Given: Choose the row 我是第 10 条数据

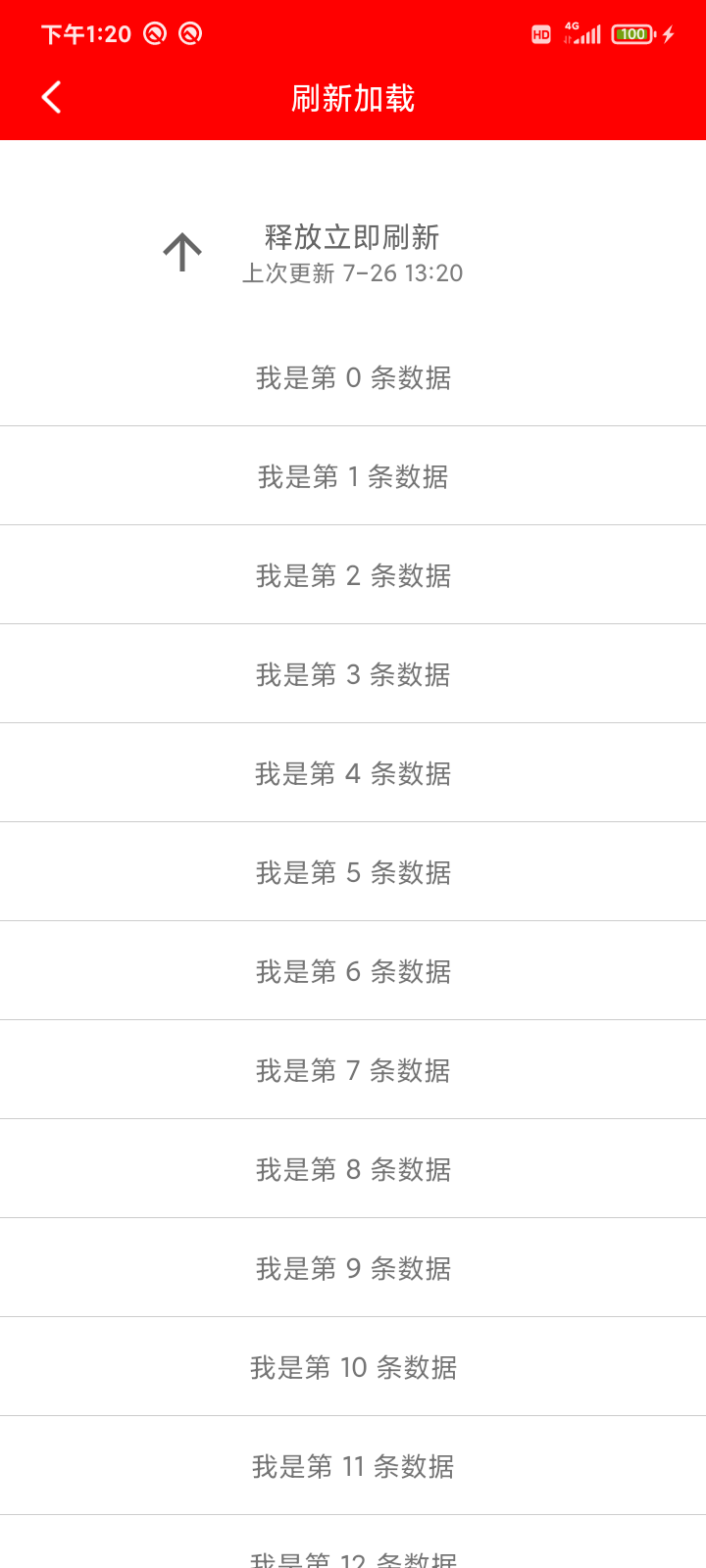Looking at the screenshot, I should [353, 1367].
